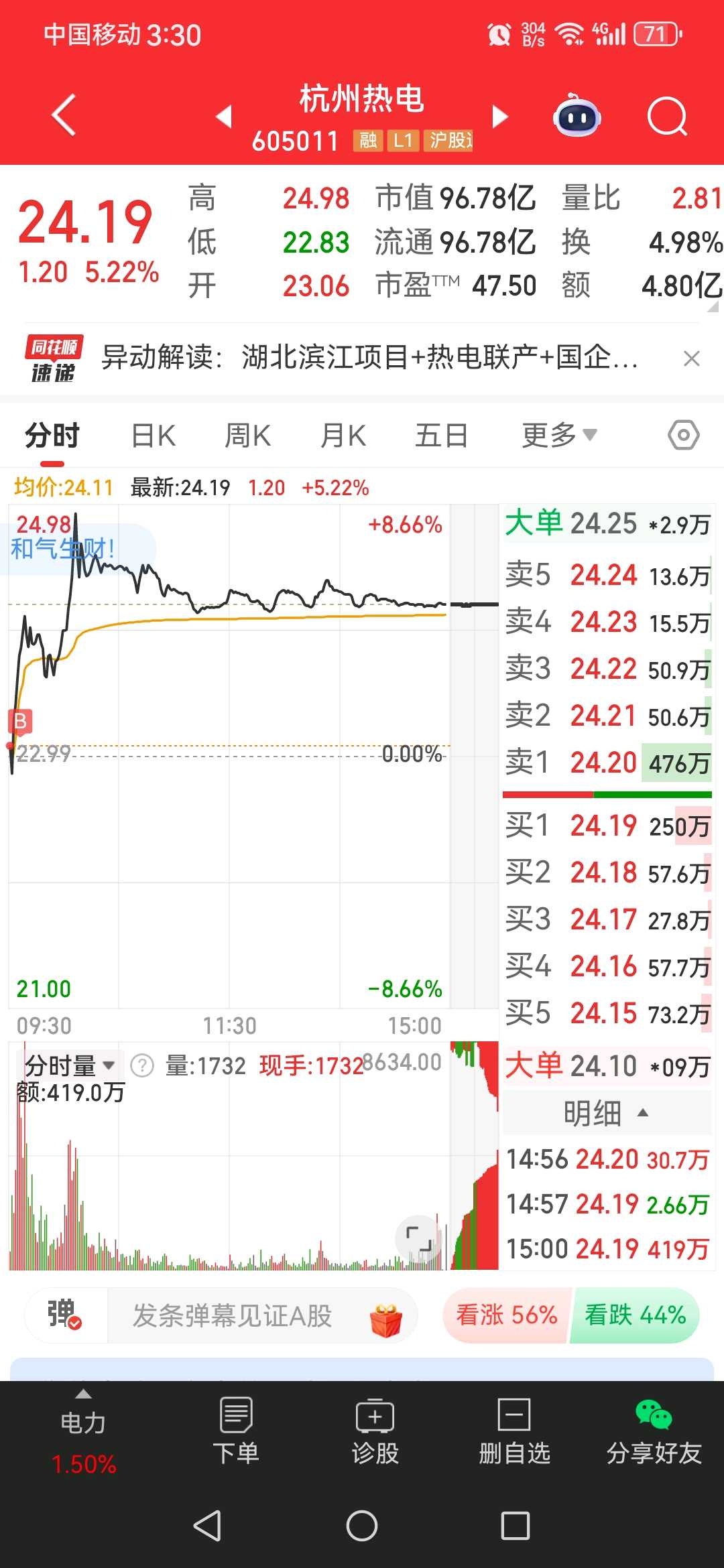Collapse the 明细 trade details
This screenshot has width=724, height=1568.
coord(606,1113)
